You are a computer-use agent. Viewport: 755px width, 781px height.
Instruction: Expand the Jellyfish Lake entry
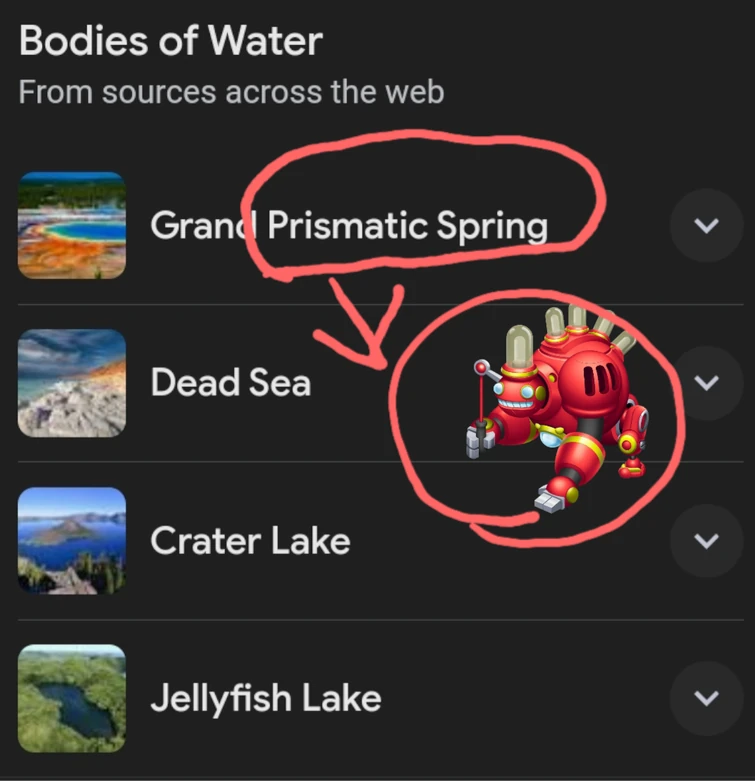(x=706, y=698)
